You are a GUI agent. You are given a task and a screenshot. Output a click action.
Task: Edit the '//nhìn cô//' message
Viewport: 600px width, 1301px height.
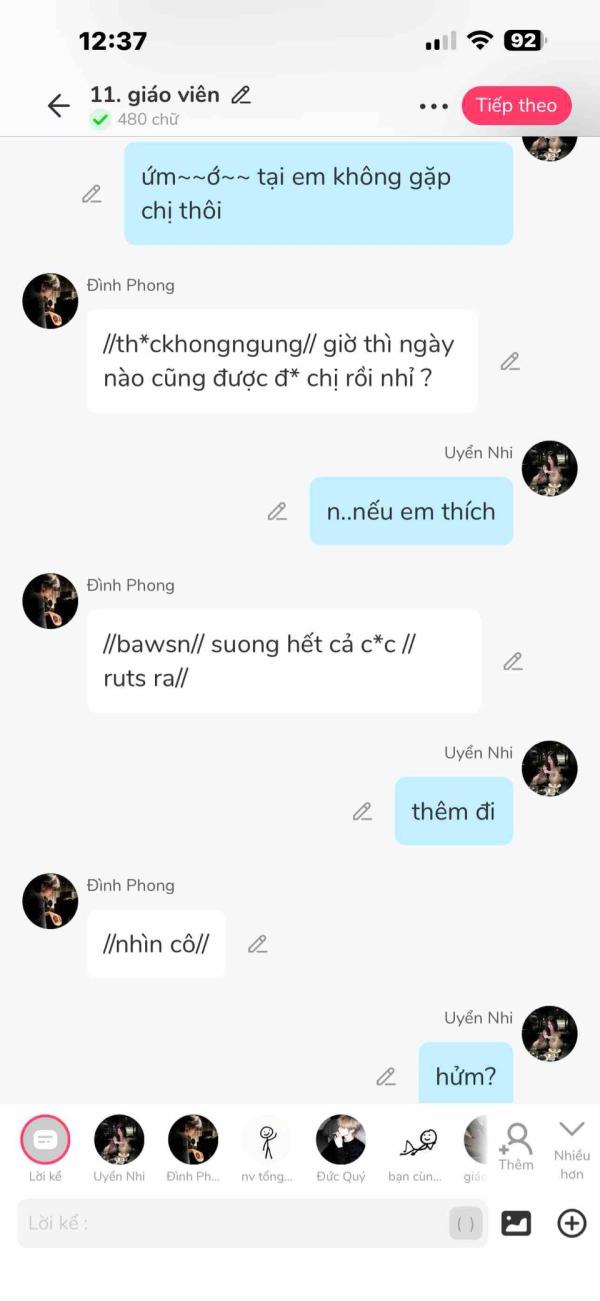pos(257,943)
